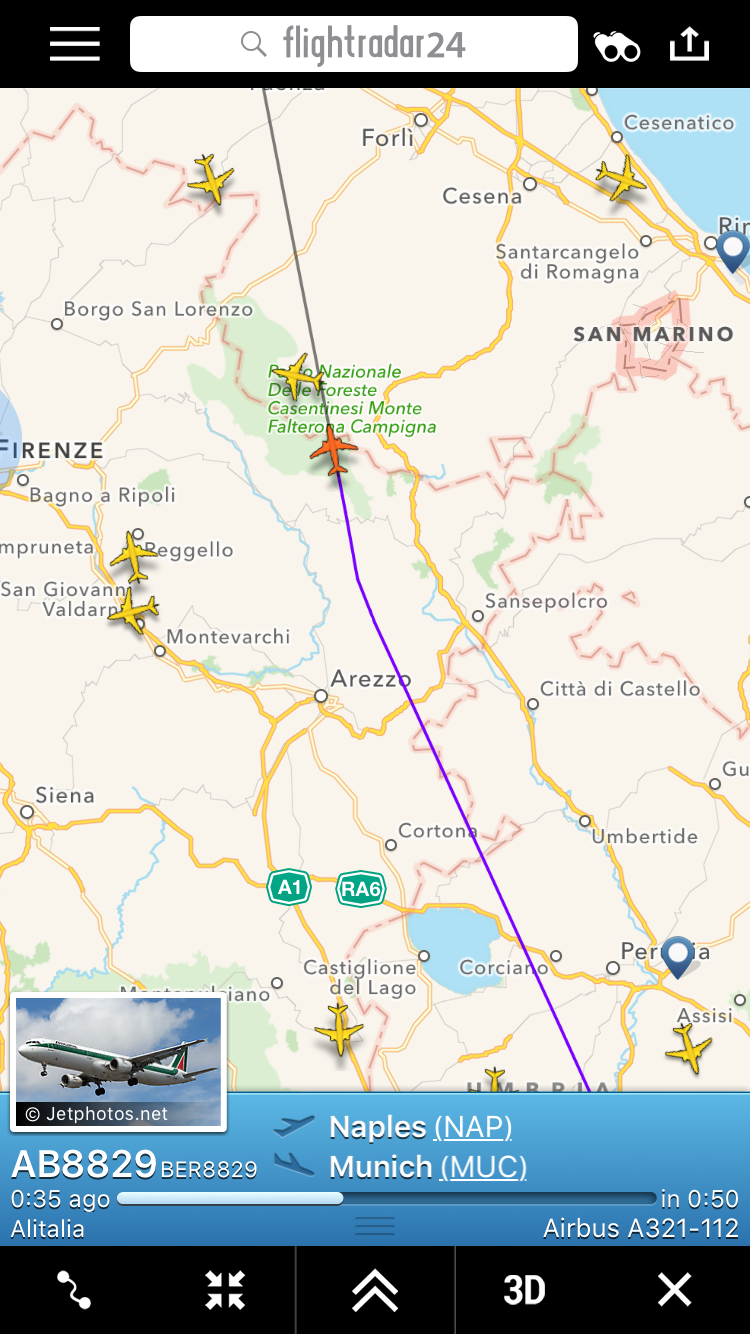Open the binoculars AR view

point(617,46)
